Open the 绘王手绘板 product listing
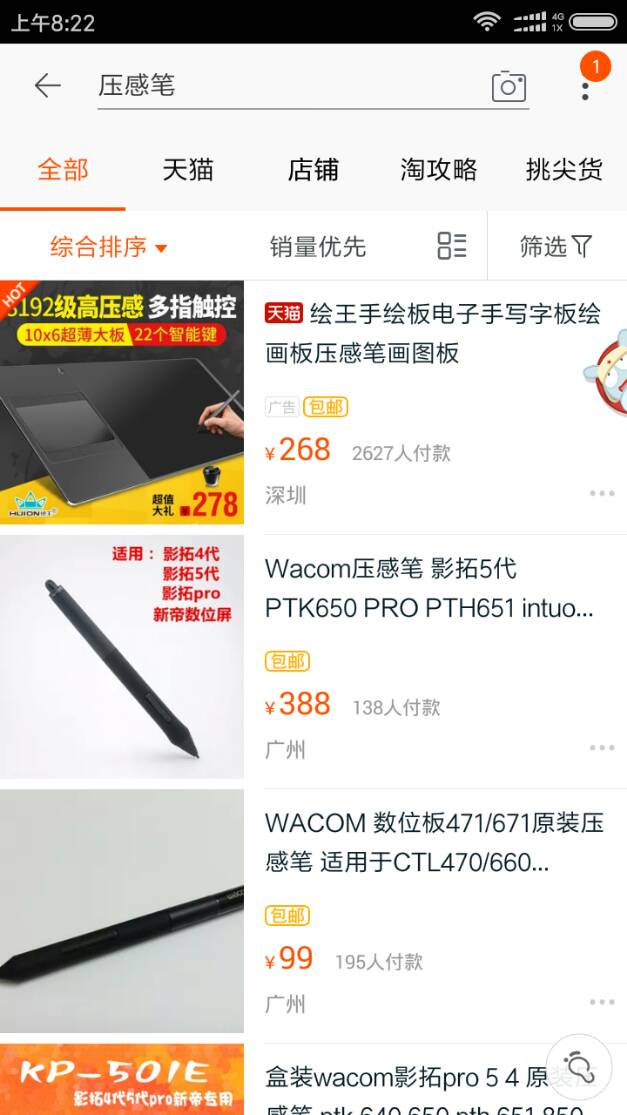Image resolution: width=627 pixels, height=1115 pixels. point(432,334)
